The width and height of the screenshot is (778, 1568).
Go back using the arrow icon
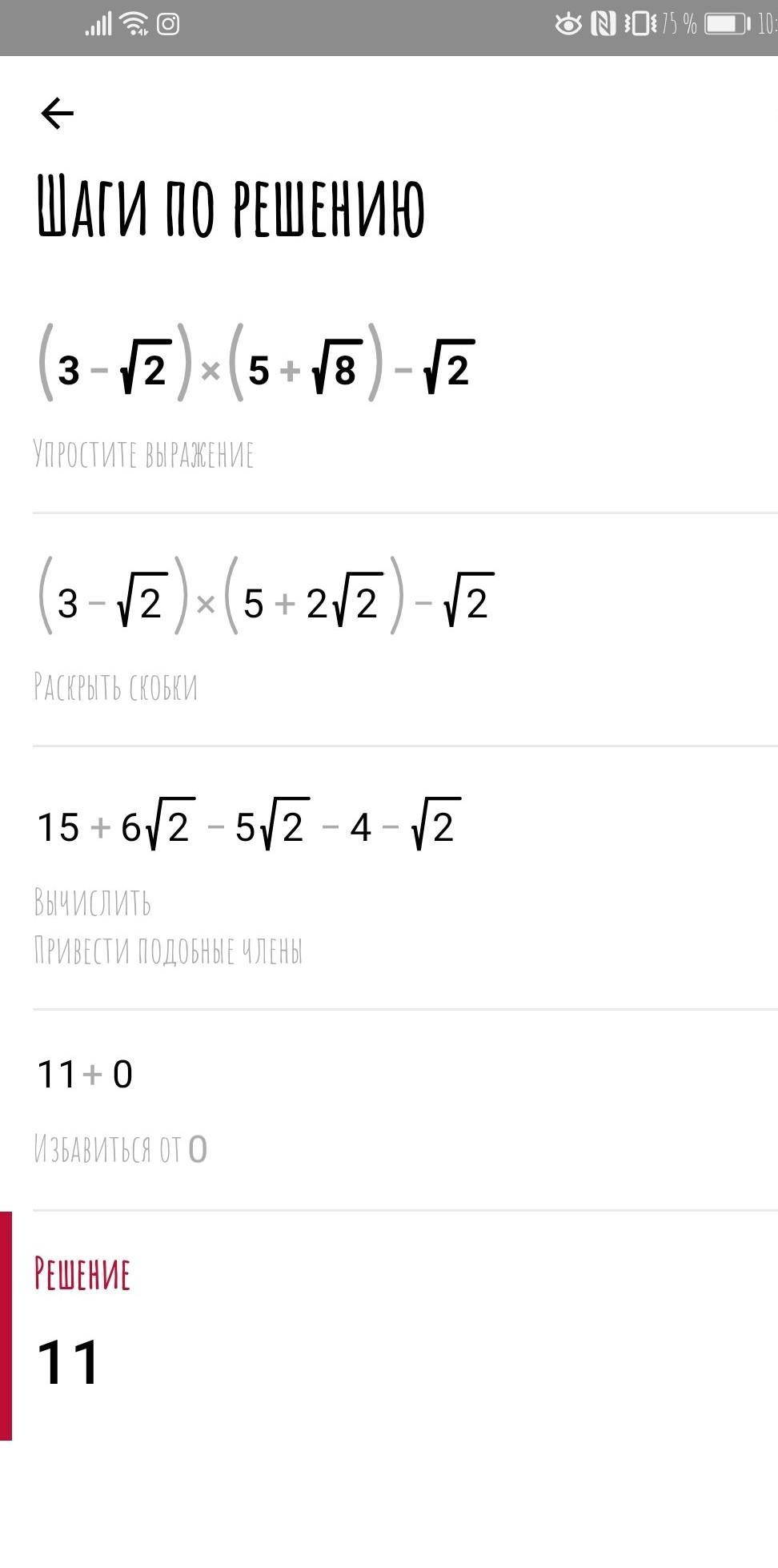point(57,113)
